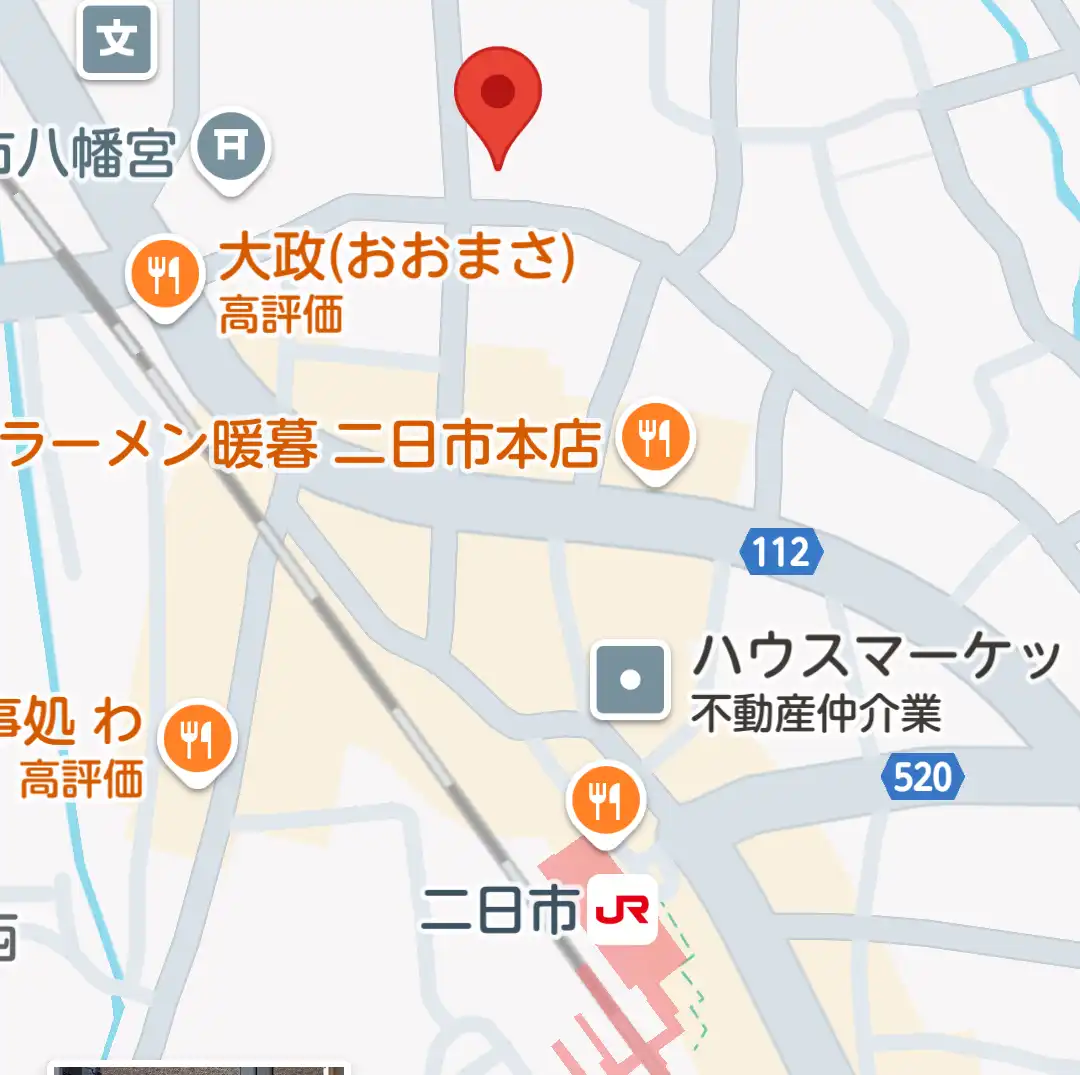
Task: Tap restaurant pin above 二日市 station
Action: click(604, 800)
